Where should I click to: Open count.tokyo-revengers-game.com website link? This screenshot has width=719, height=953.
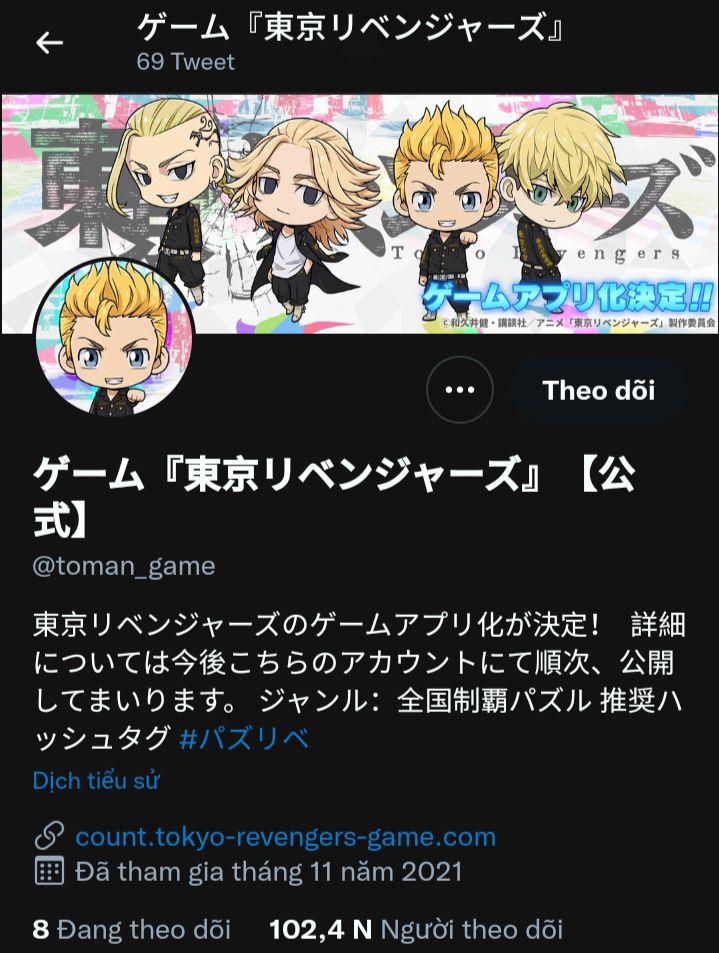286,837
